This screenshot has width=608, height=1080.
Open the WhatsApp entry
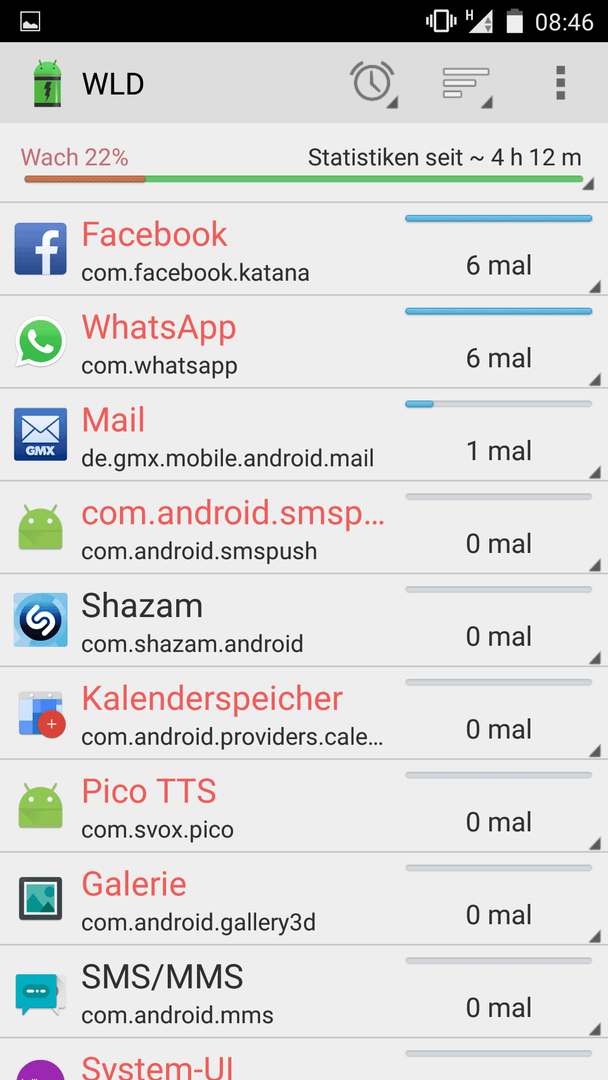[304, 342]
